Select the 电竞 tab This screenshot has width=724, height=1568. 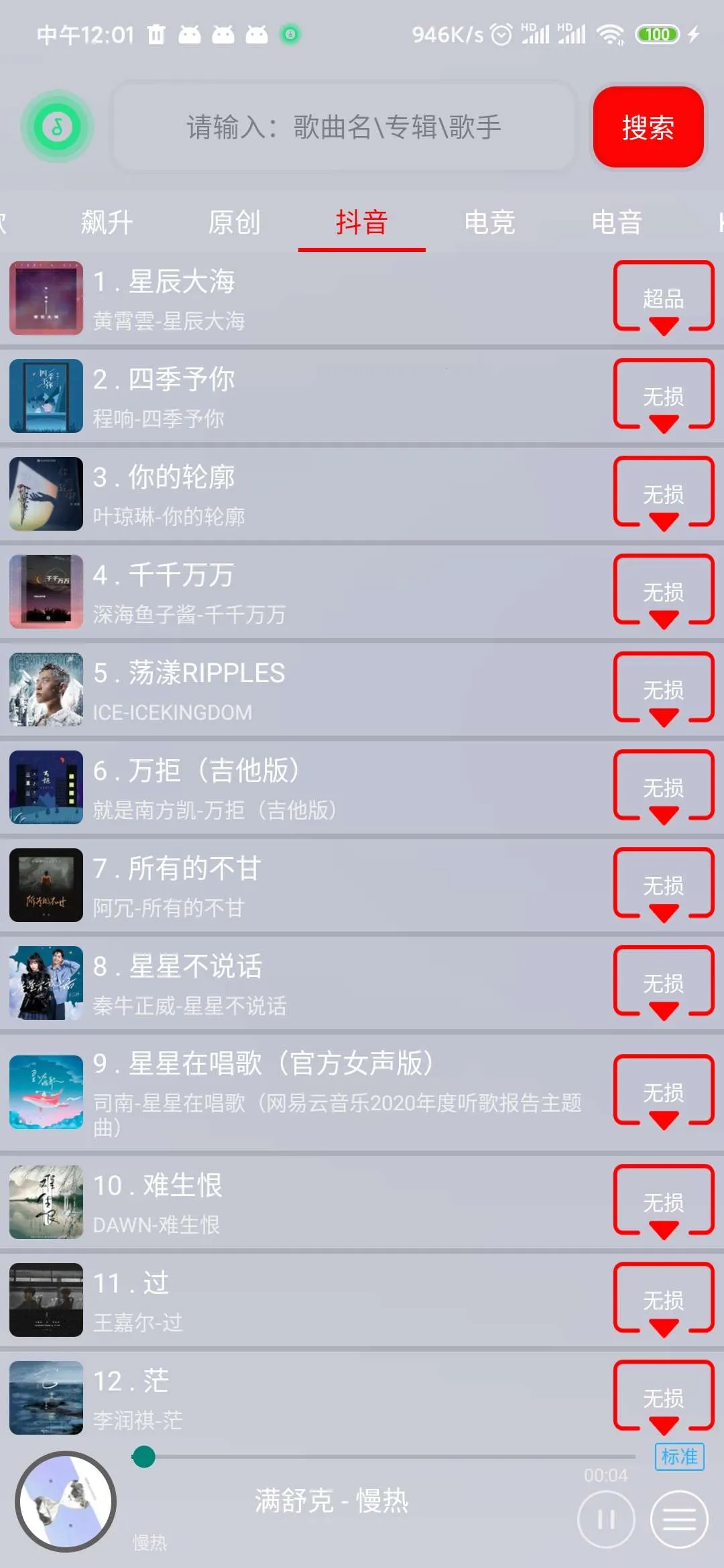tap(489, 222)
